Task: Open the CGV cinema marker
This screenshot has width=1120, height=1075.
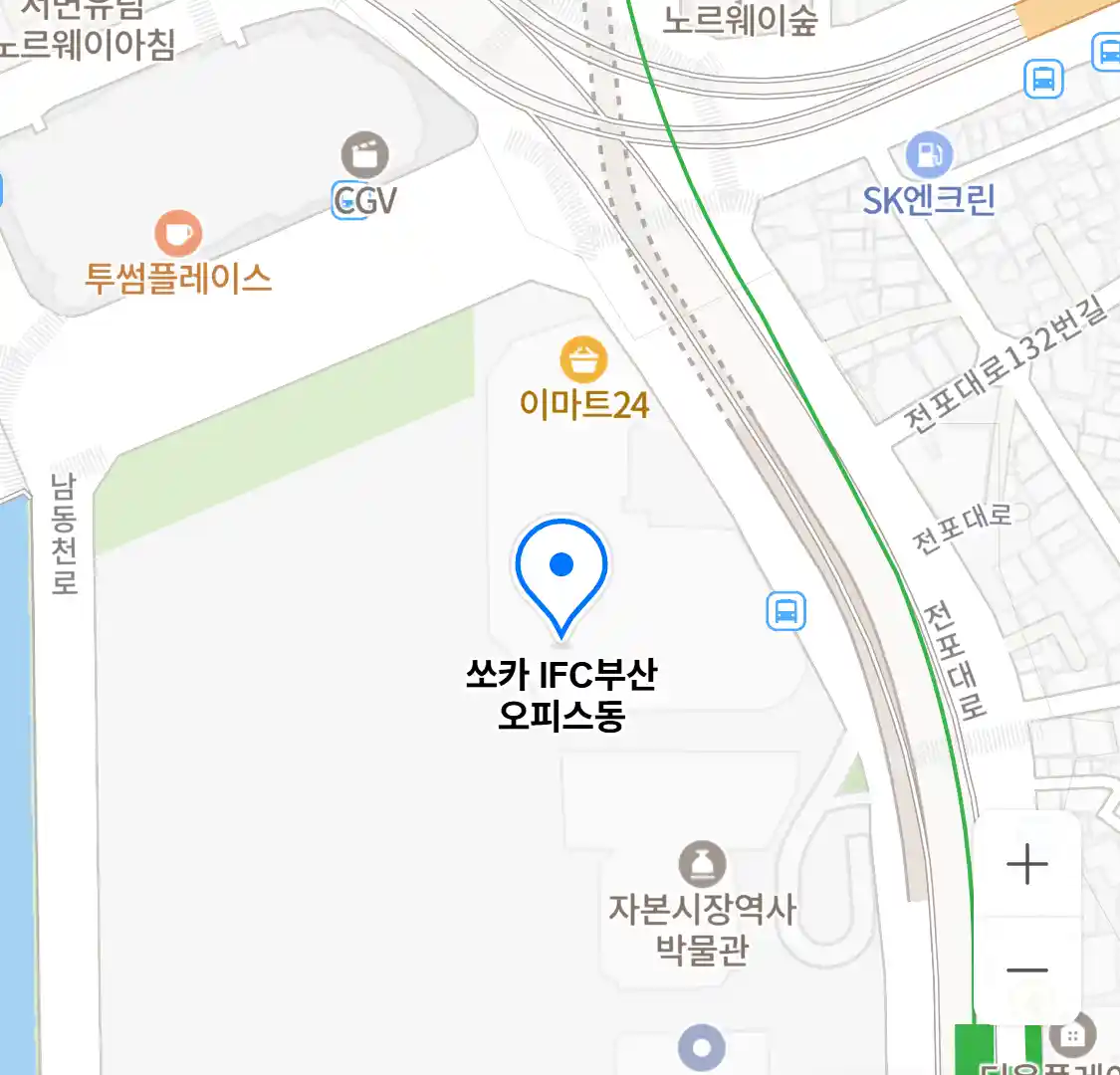Action: (364, 155)
